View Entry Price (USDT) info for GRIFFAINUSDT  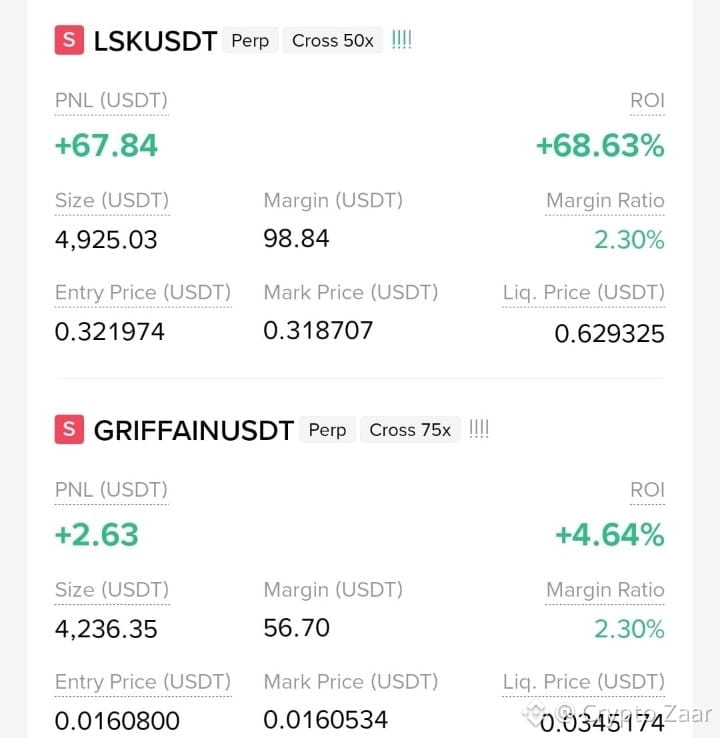click(143, 682)
